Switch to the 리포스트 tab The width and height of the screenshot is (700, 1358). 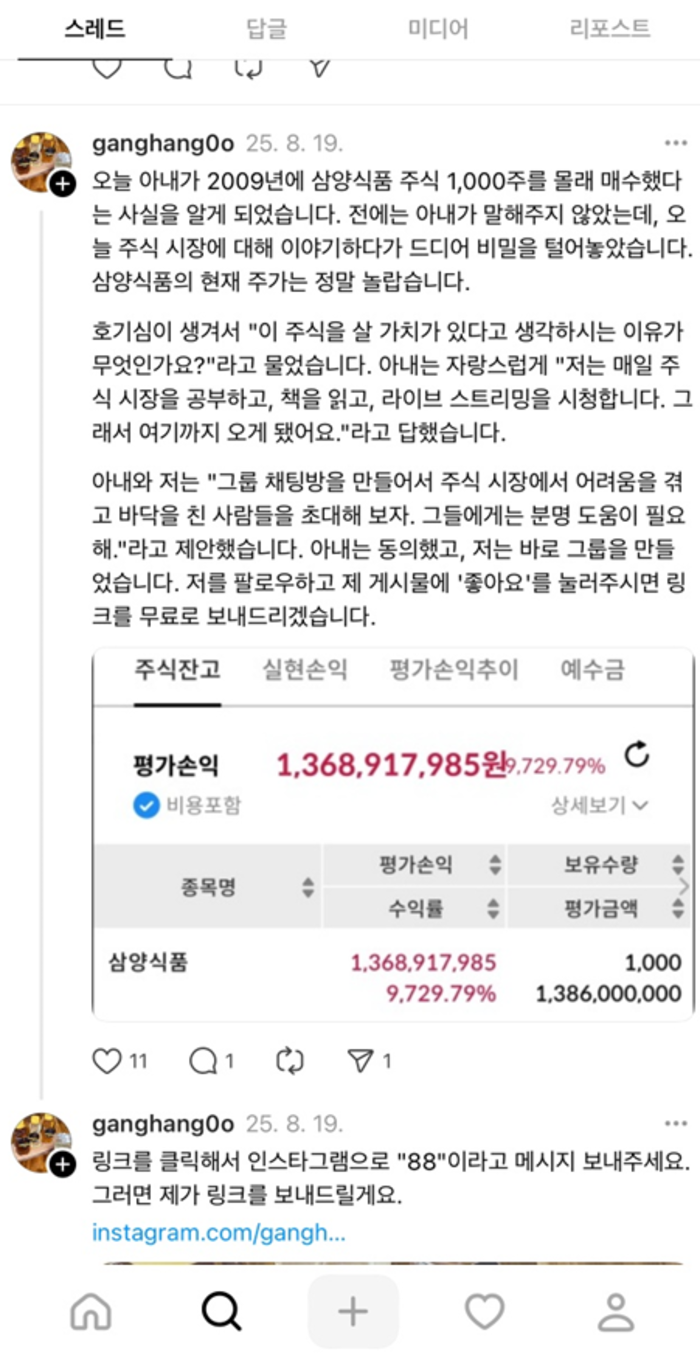pyautogui.click(x=610, y=28)
